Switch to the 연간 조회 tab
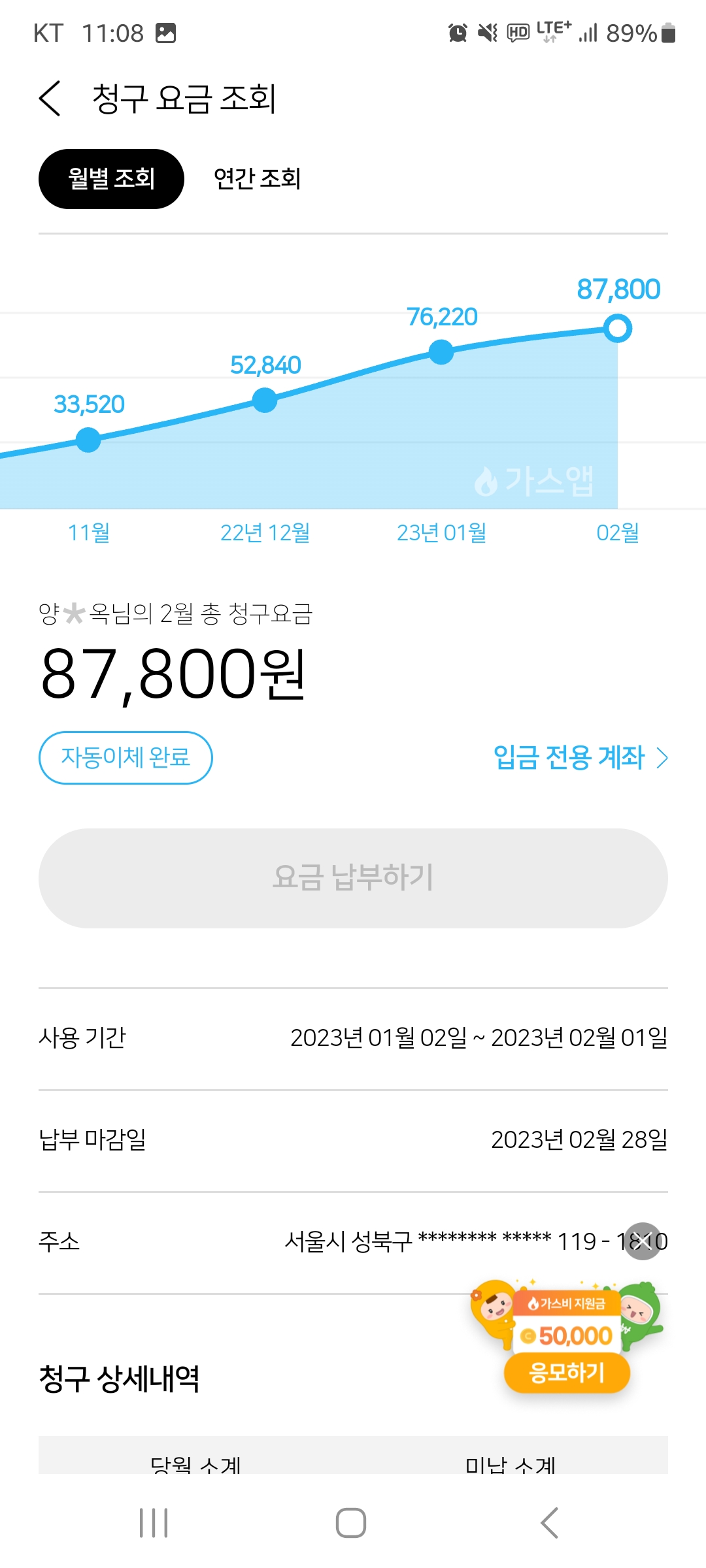 tap(257, 179)
